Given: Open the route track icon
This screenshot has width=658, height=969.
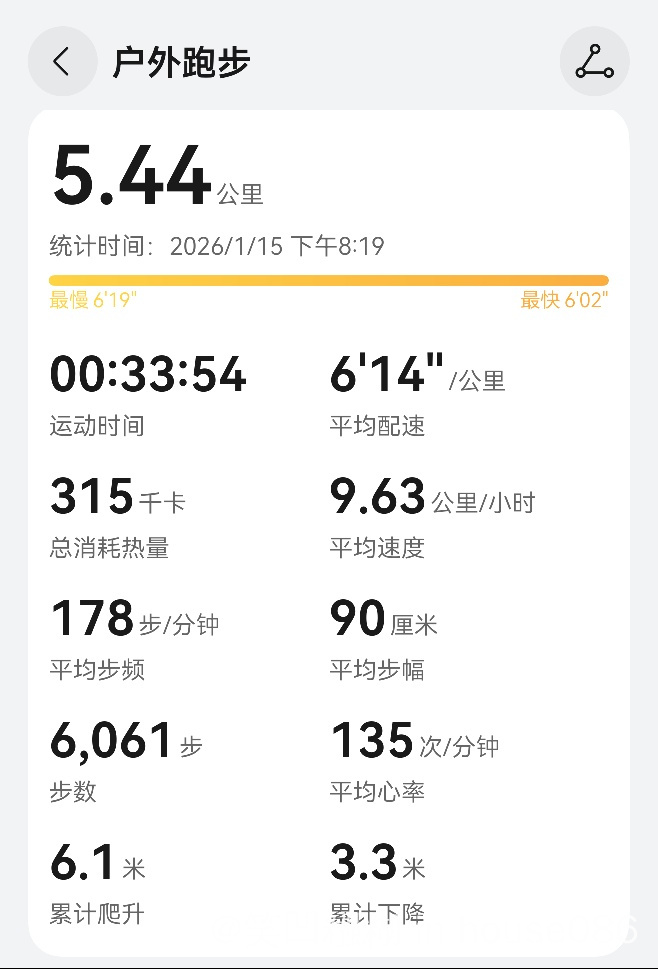Looking at the screenshot, I should point(594,62).
